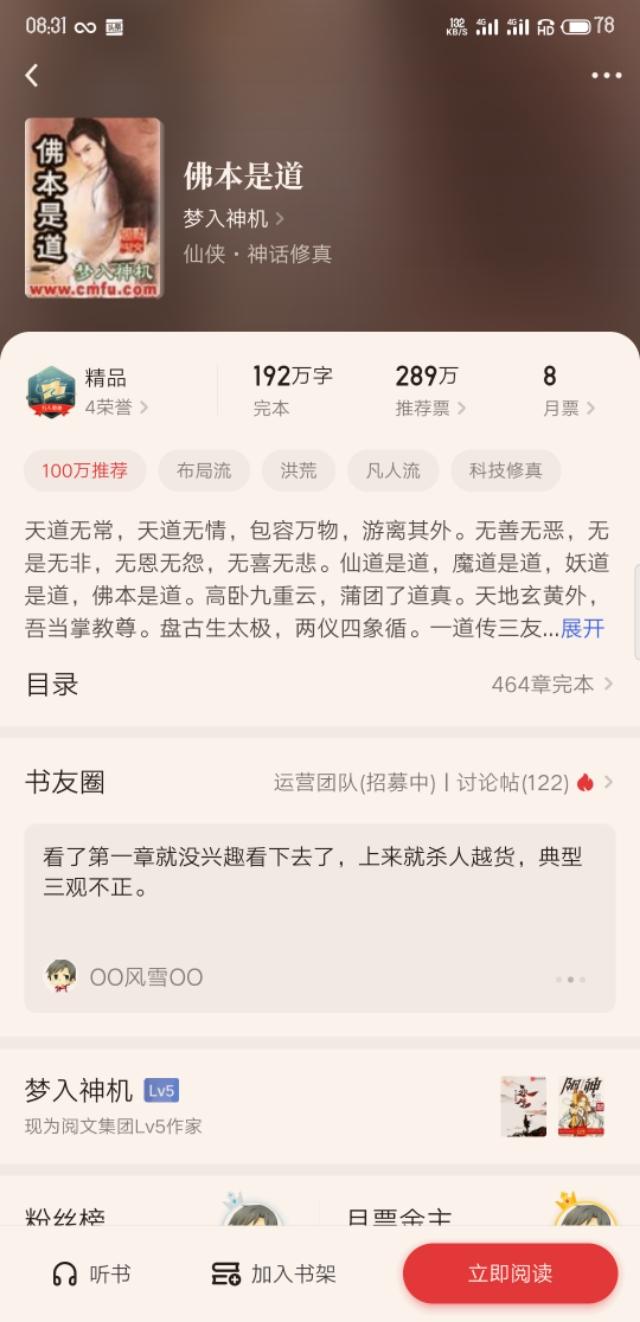Select the 100万推荐 tag

[x=85, y=471]
